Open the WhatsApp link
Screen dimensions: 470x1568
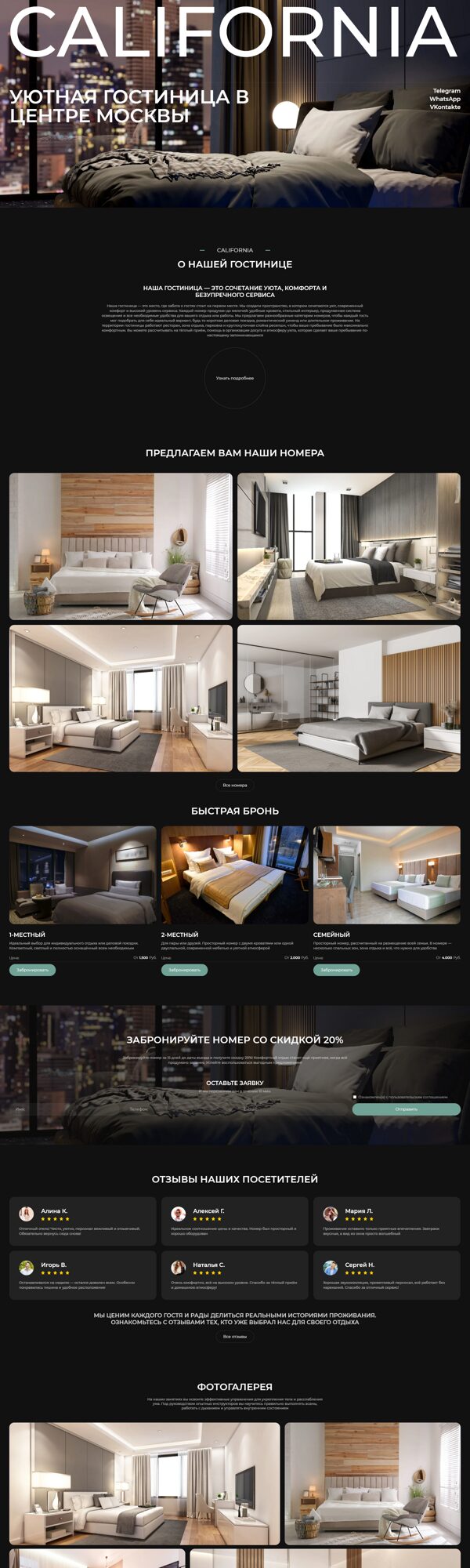[x=445, y=99]
